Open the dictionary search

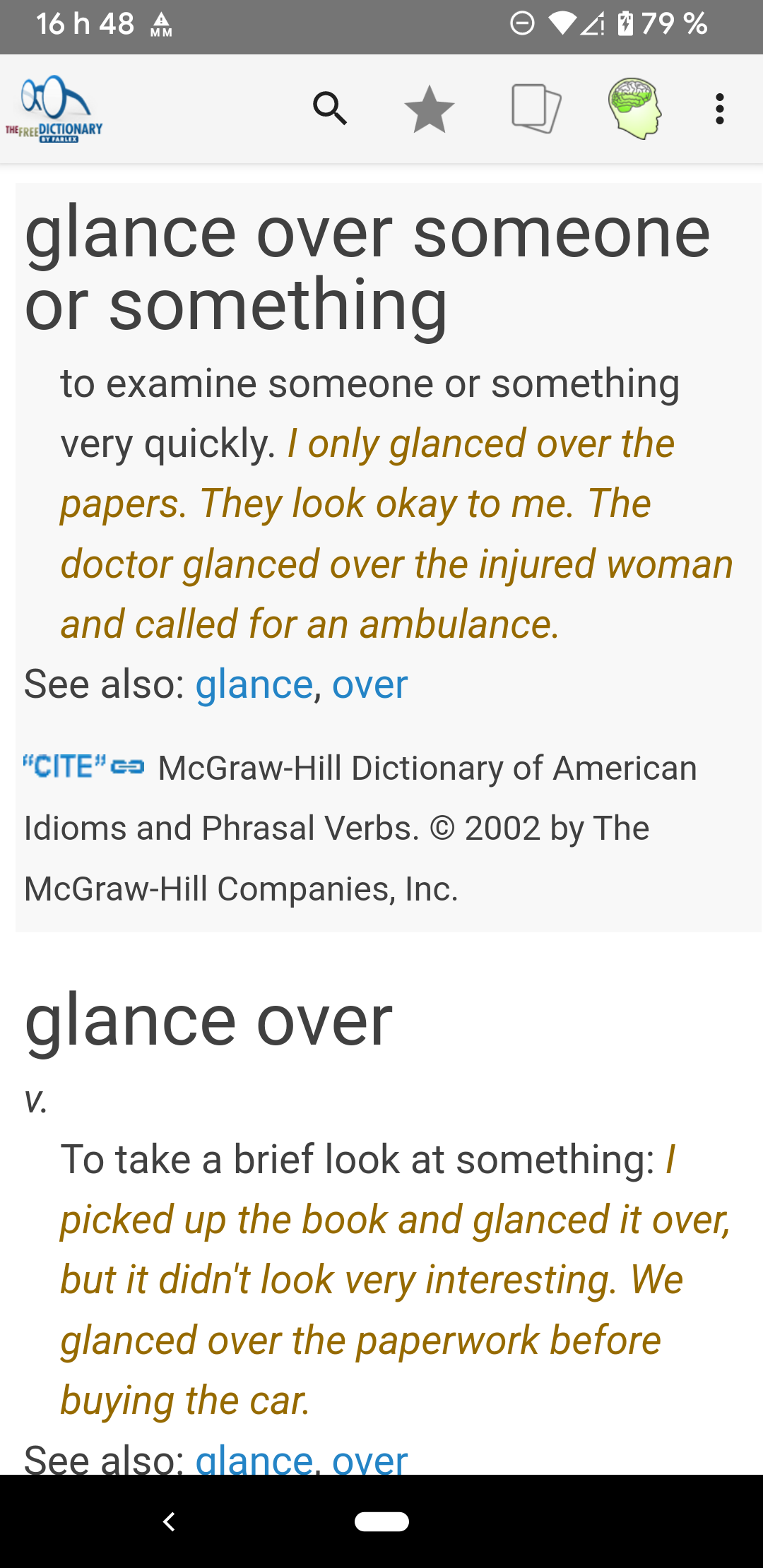coord(330,109)
